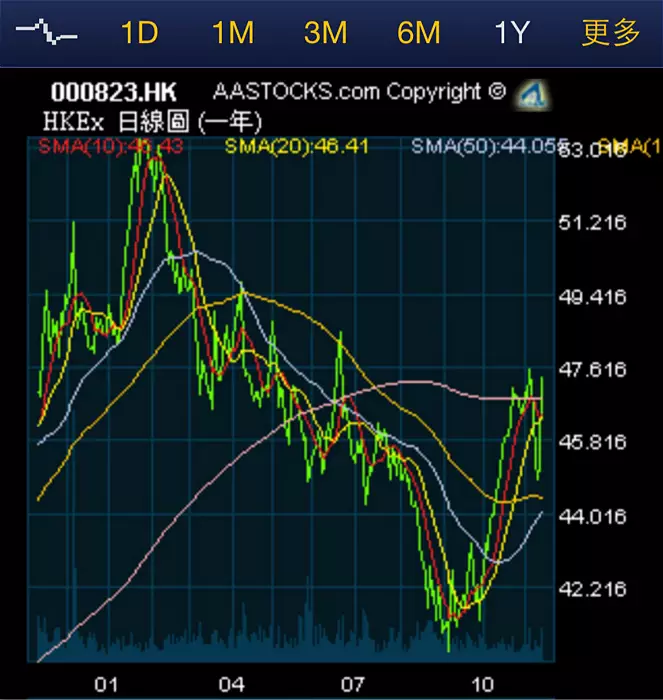663x700 pixels.
Task: Switch to the 1M chart period
Action: pos(233,33)
